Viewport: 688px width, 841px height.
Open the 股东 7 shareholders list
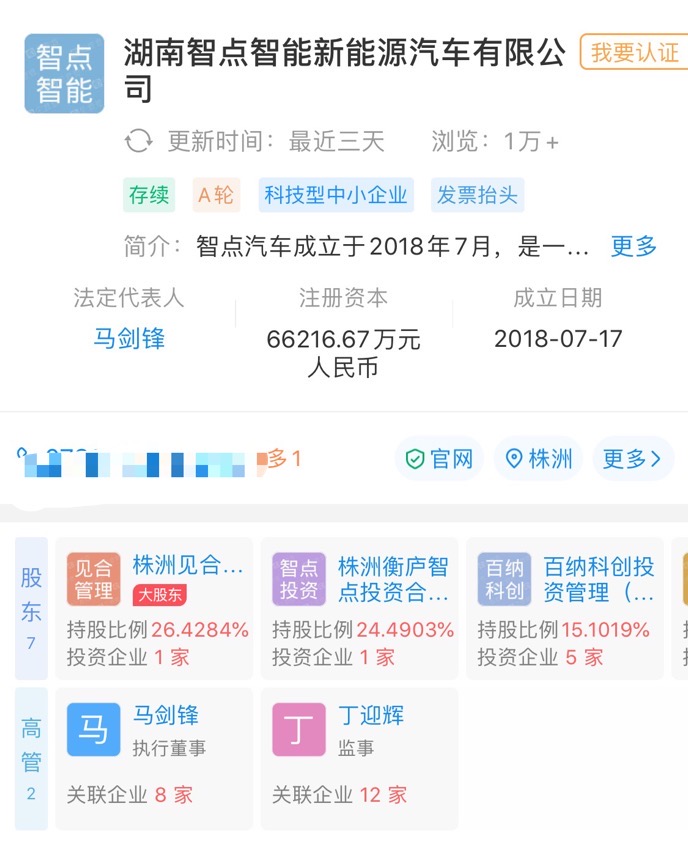[x=31, y=608]
